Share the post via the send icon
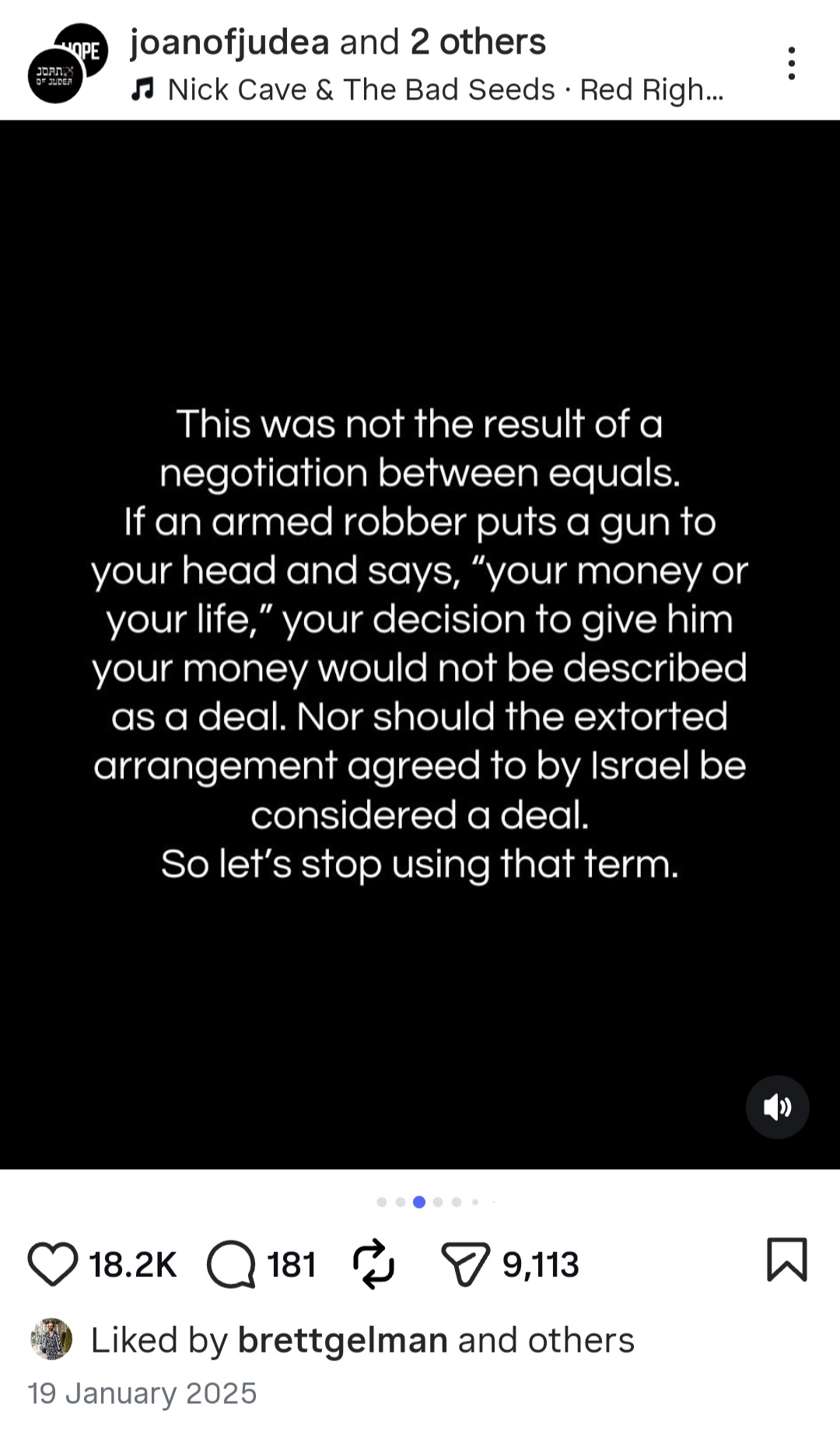Screen dimensions: 840x1431 (x=465, y=1264)
